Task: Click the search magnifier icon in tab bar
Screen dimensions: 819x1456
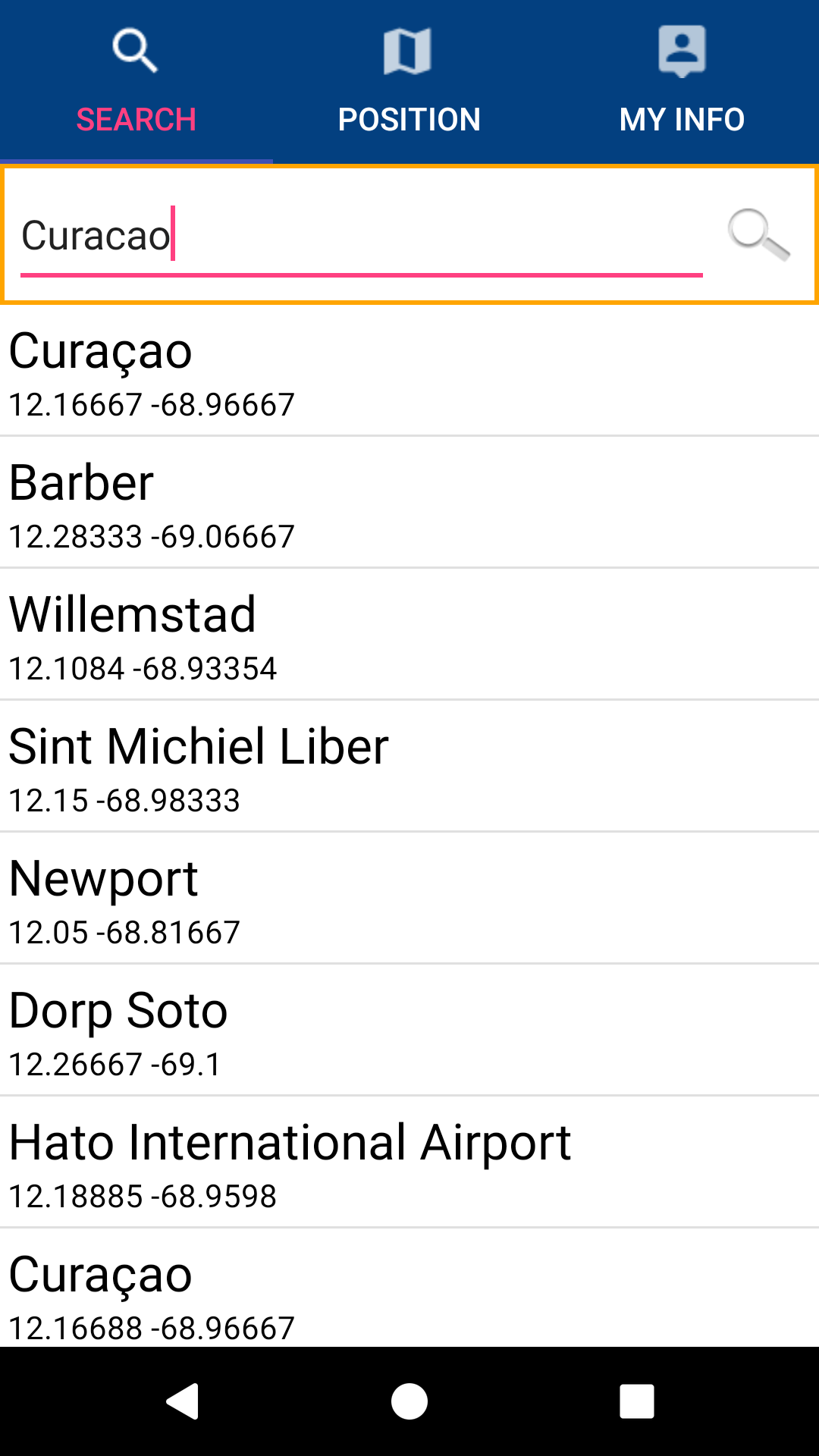Action: (x=136, y=50)
